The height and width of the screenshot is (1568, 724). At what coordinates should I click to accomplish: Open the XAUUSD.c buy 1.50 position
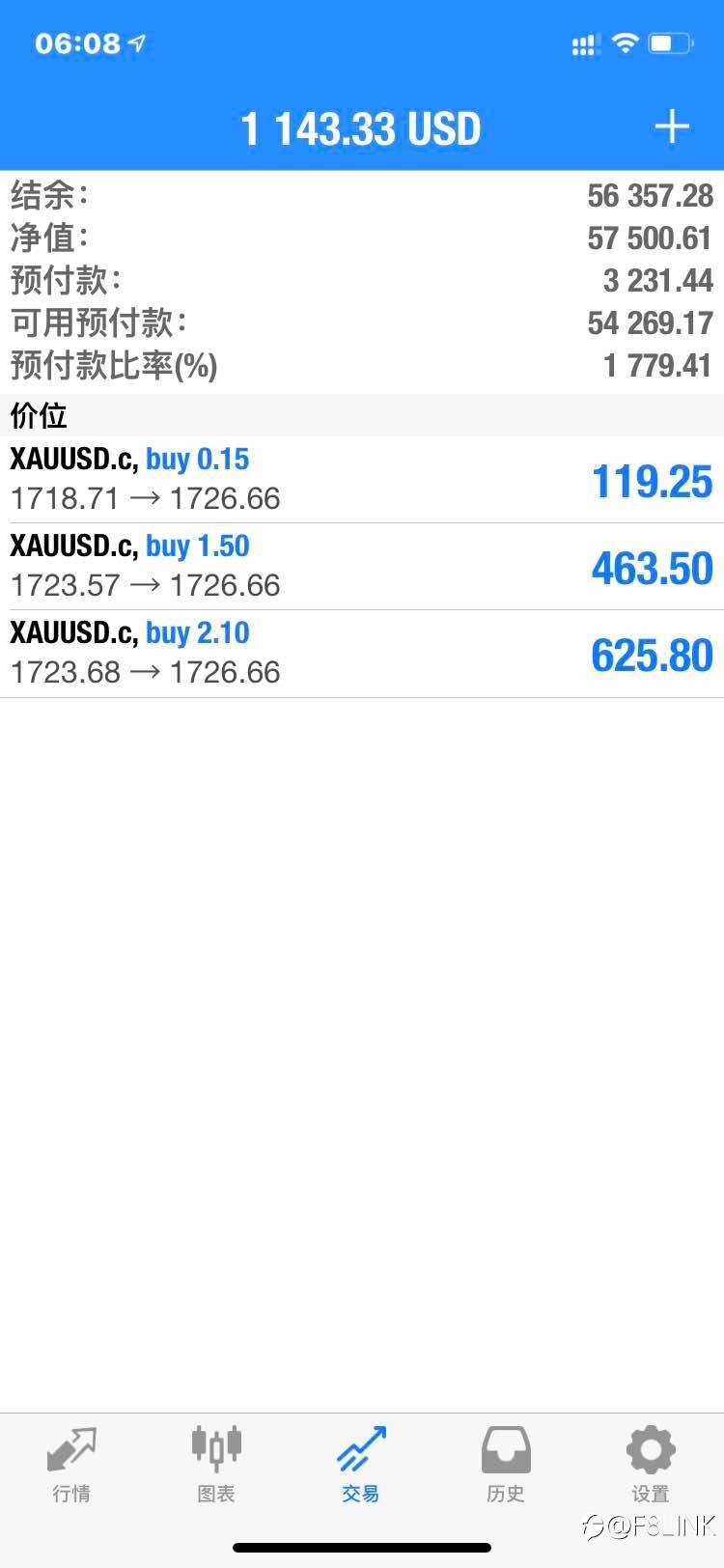[x=362, y=567]
